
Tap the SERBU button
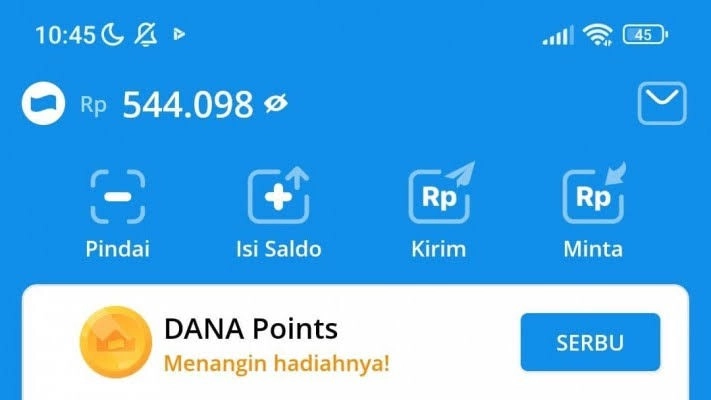tap(590, 342)
